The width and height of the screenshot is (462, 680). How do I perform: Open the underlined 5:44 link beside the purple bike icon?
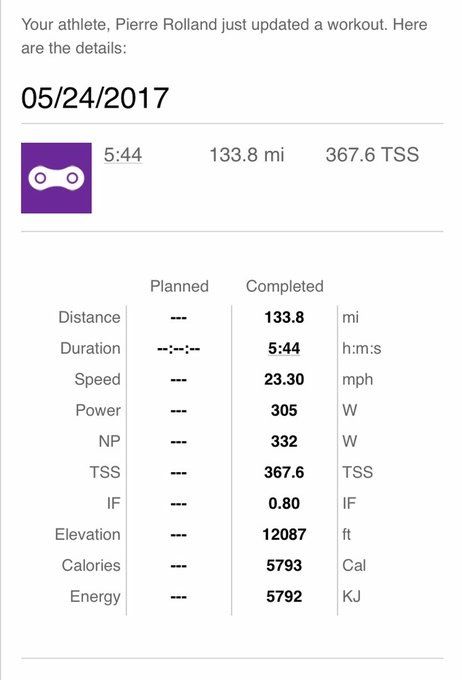(x=123, y=155)
